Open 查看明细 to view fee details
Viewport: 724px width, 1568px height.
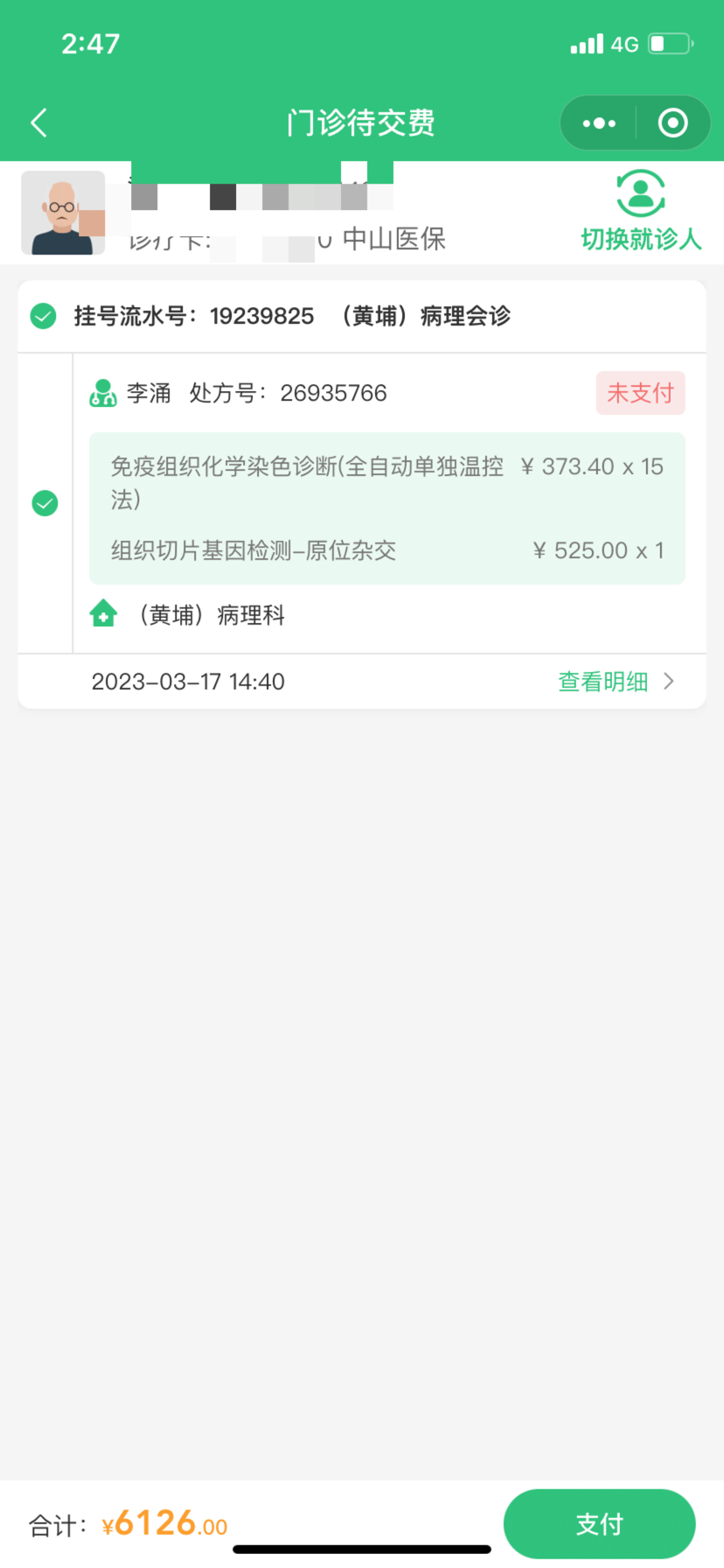[x=616, y=682]
